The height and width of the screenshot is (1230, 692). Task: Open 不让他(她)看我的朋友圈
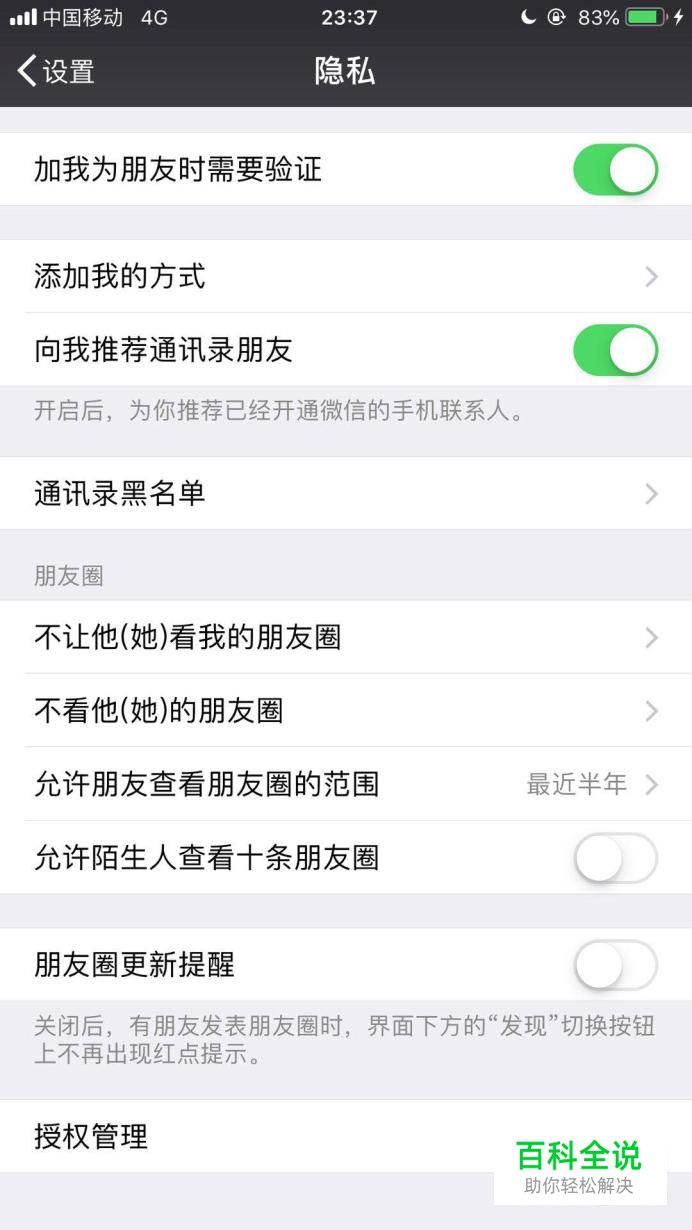click(346, 637)
